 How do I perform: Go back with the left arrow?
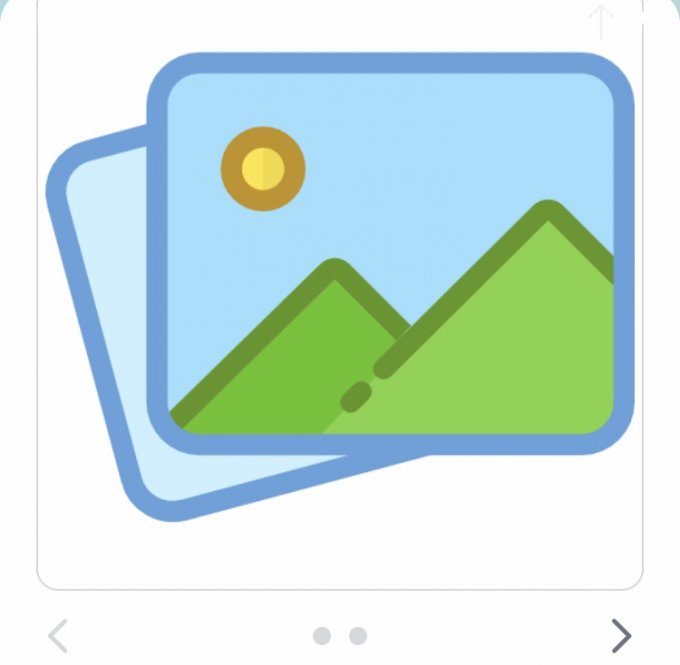coord(58,635)
